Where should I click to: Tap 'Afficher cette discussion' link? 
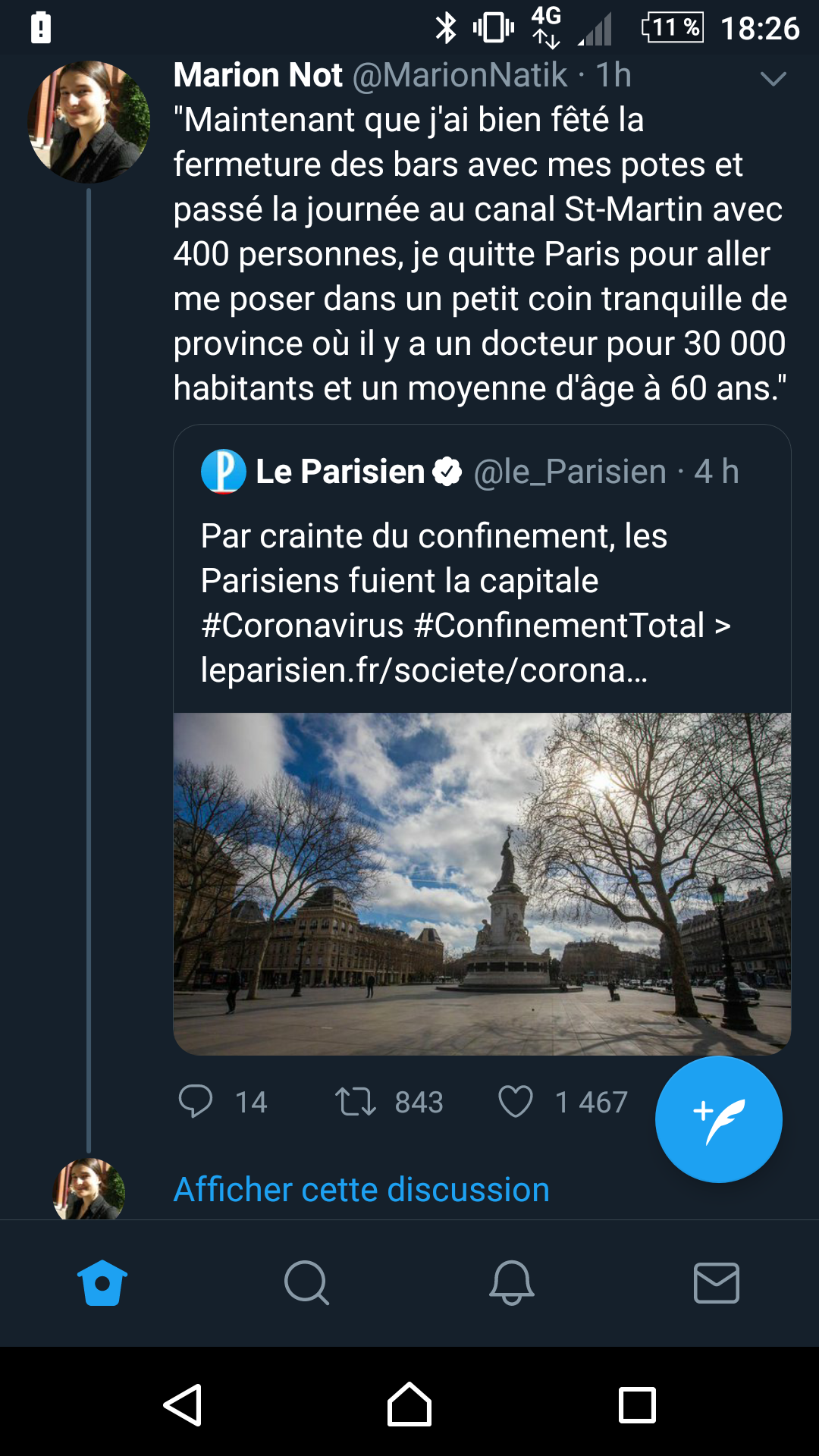361,1189
